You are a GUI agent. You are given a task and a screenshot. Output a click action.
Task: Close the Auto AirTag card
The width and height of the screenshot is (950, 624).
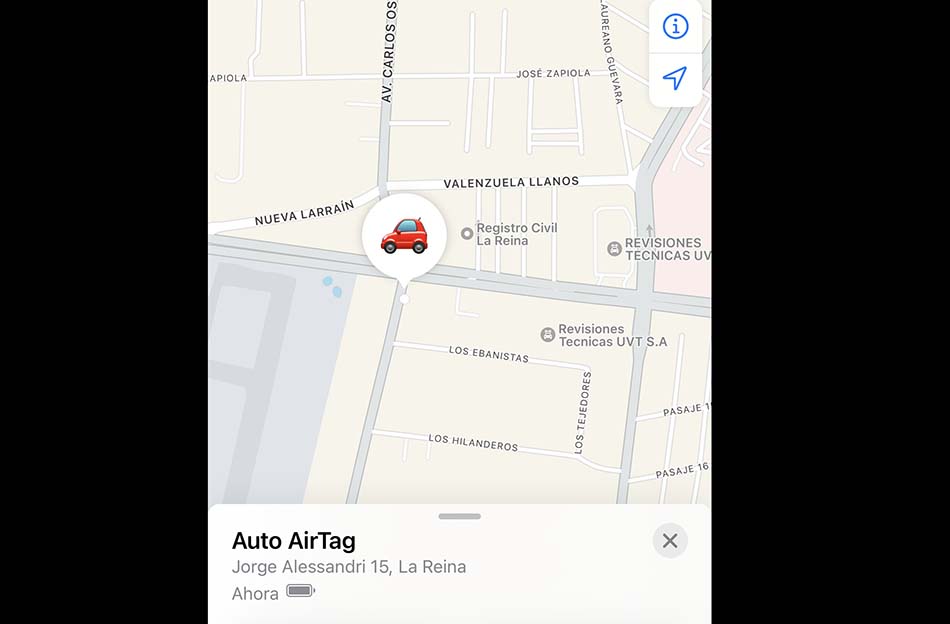tap(670, 541)
